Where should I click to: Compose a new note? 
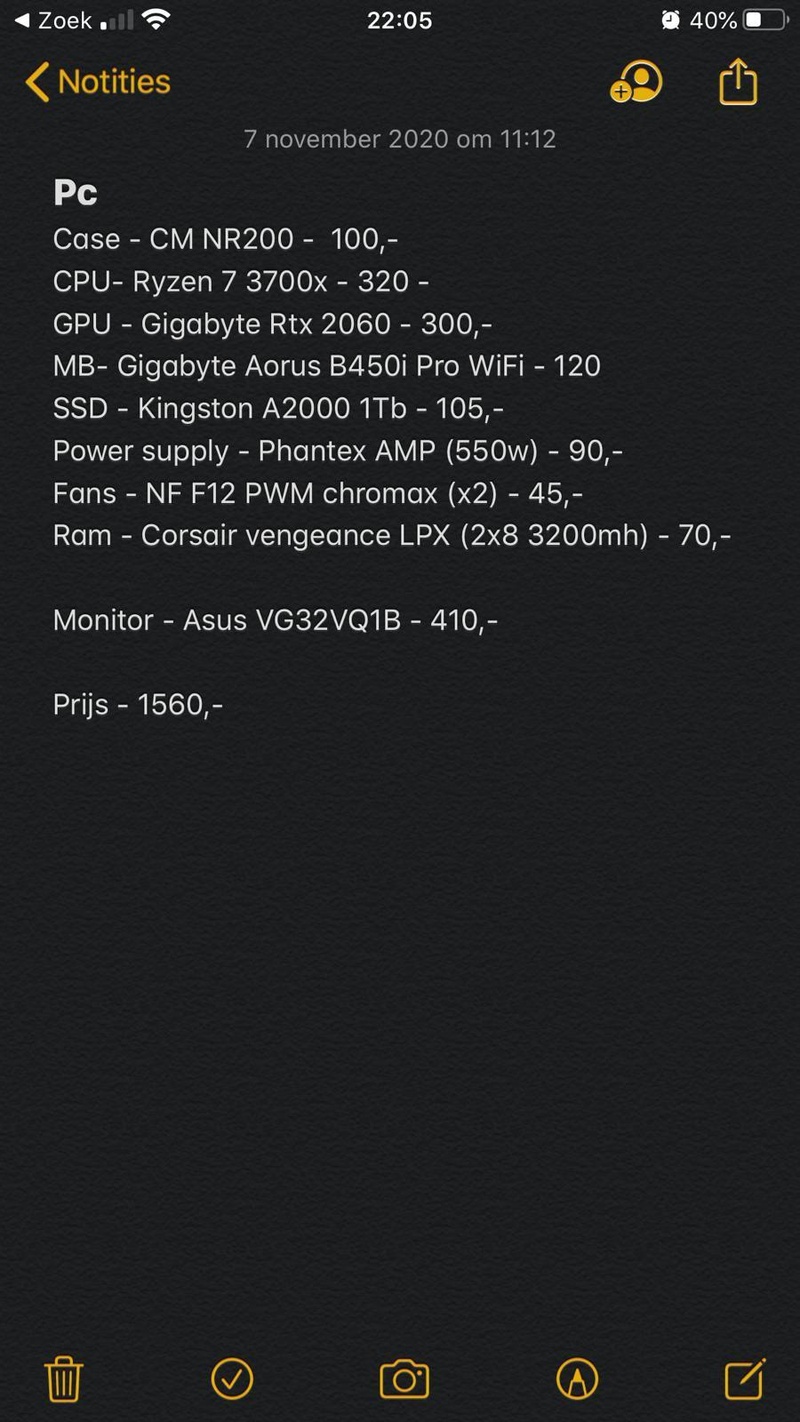(x=744, y=1380)
